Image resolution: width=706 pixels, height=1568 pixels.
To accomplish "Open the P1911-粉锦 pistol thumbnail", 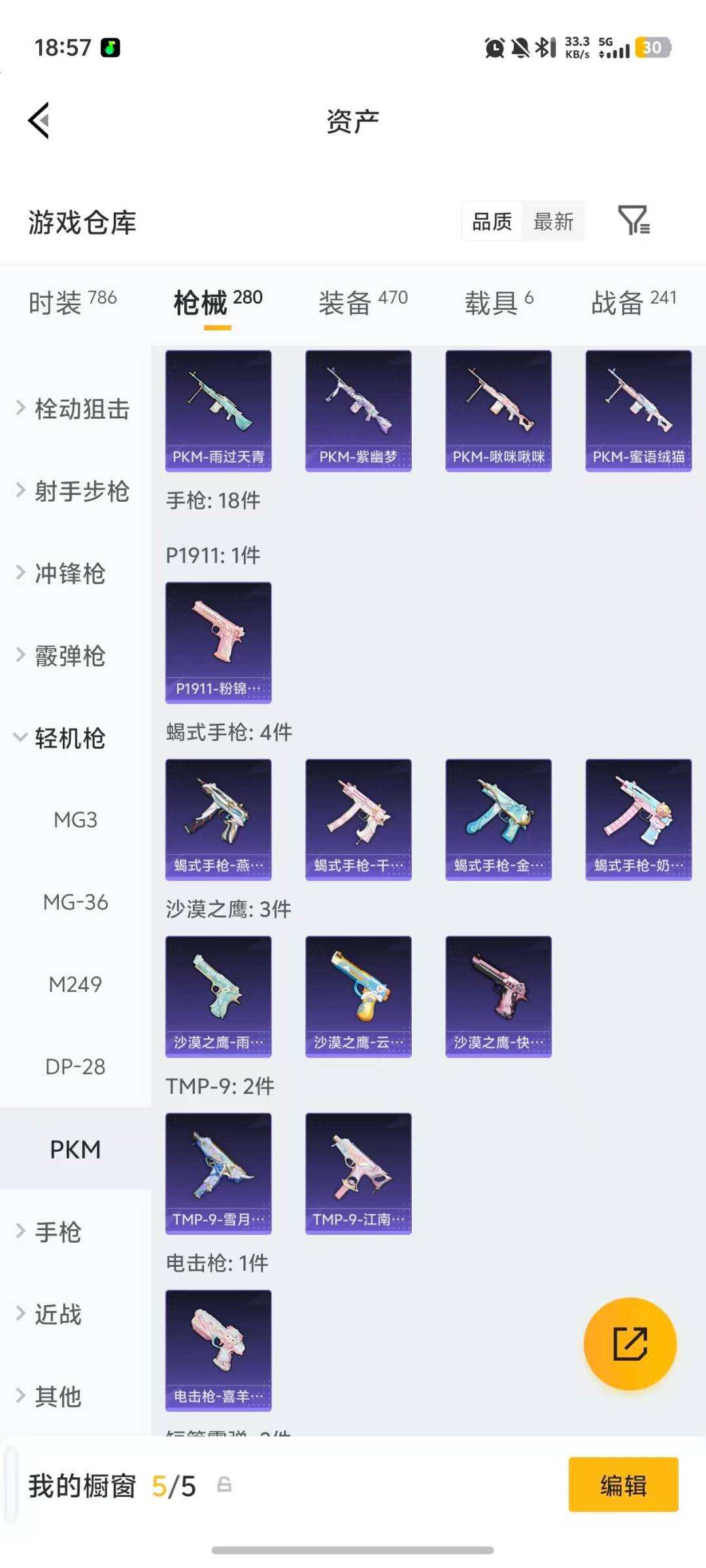I will click(218, 642).
